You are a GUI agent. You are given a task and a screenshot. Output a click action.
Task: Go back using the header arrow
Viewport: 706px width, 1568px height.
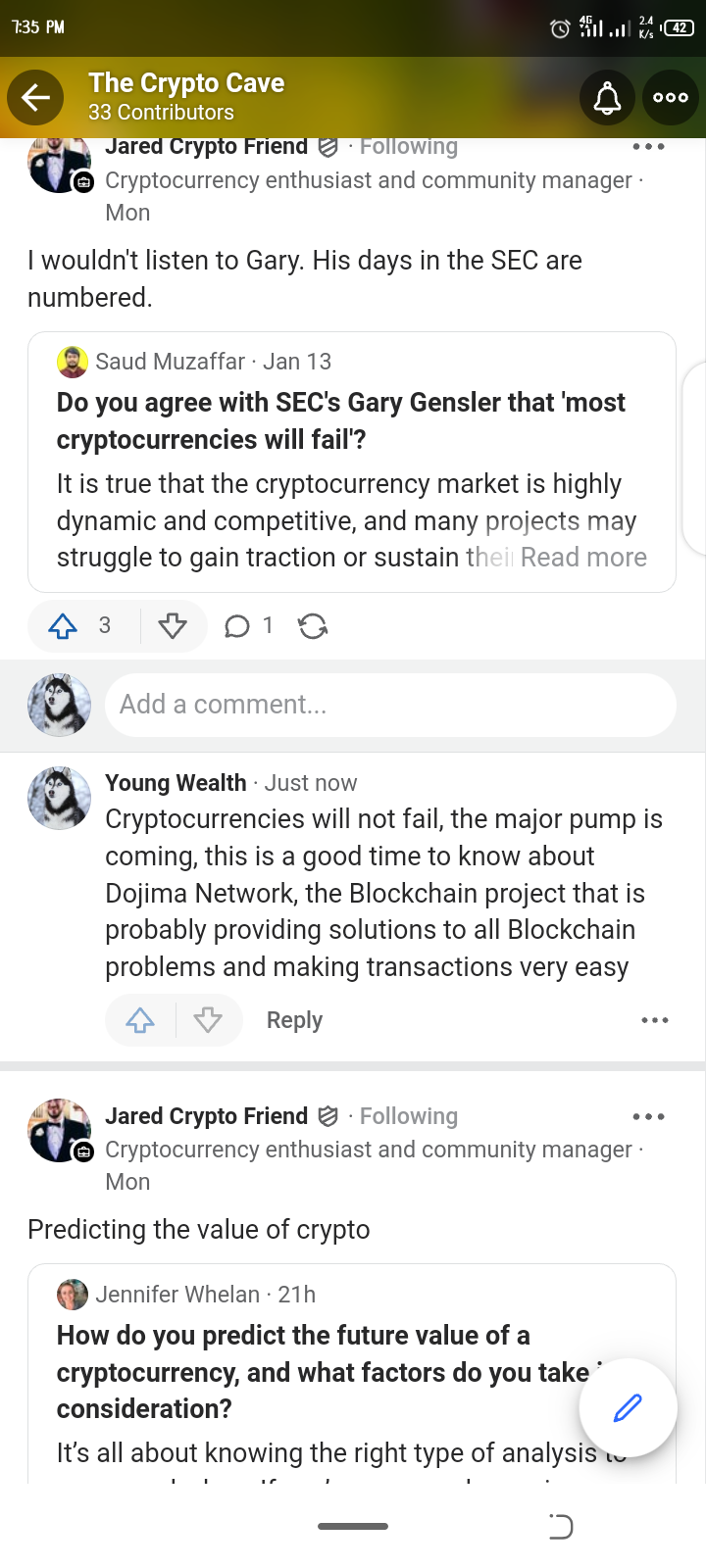click(x=36, y=97)
